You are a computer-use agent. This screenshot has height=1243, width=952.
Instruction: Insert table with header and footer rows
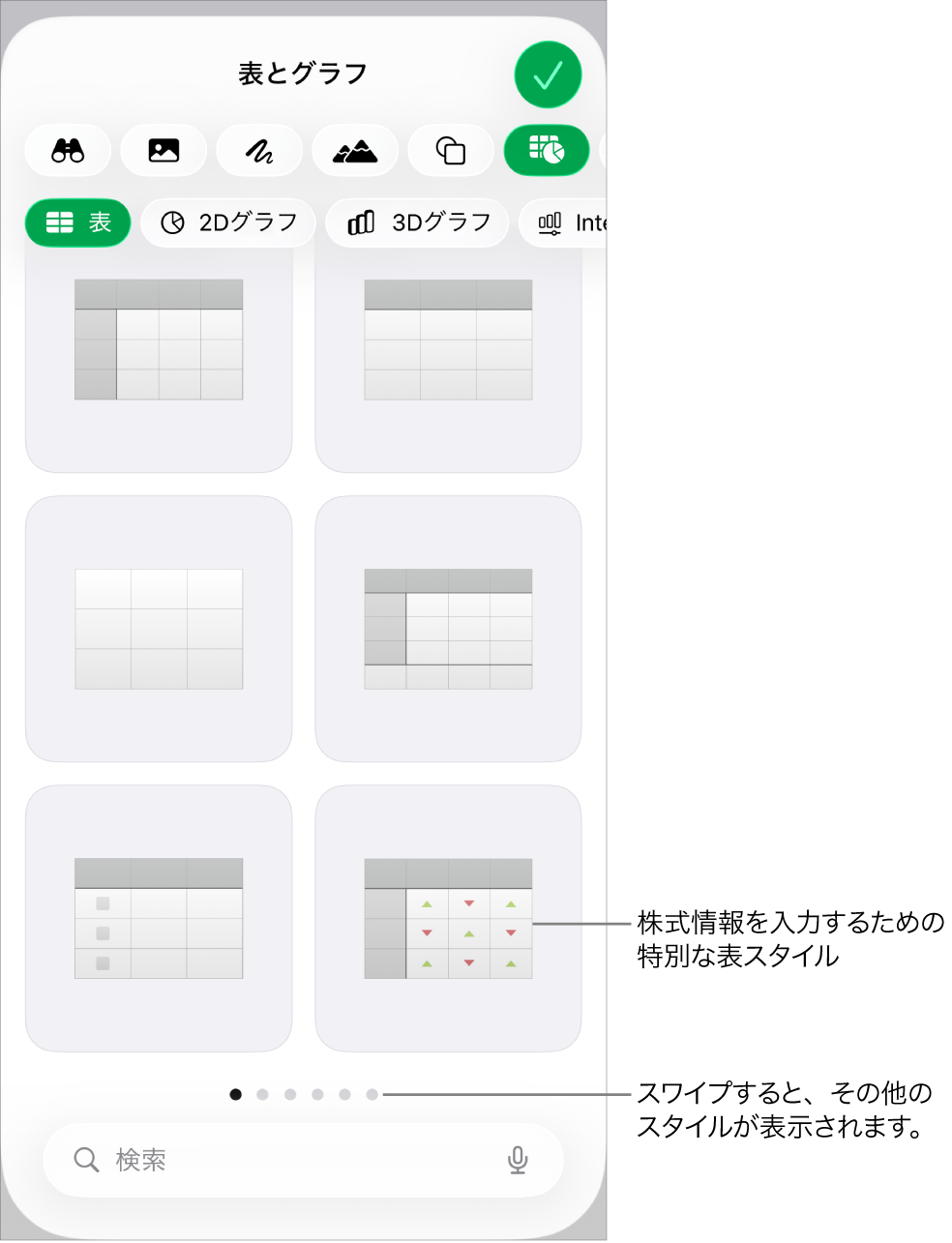click(x=448, y=629)
